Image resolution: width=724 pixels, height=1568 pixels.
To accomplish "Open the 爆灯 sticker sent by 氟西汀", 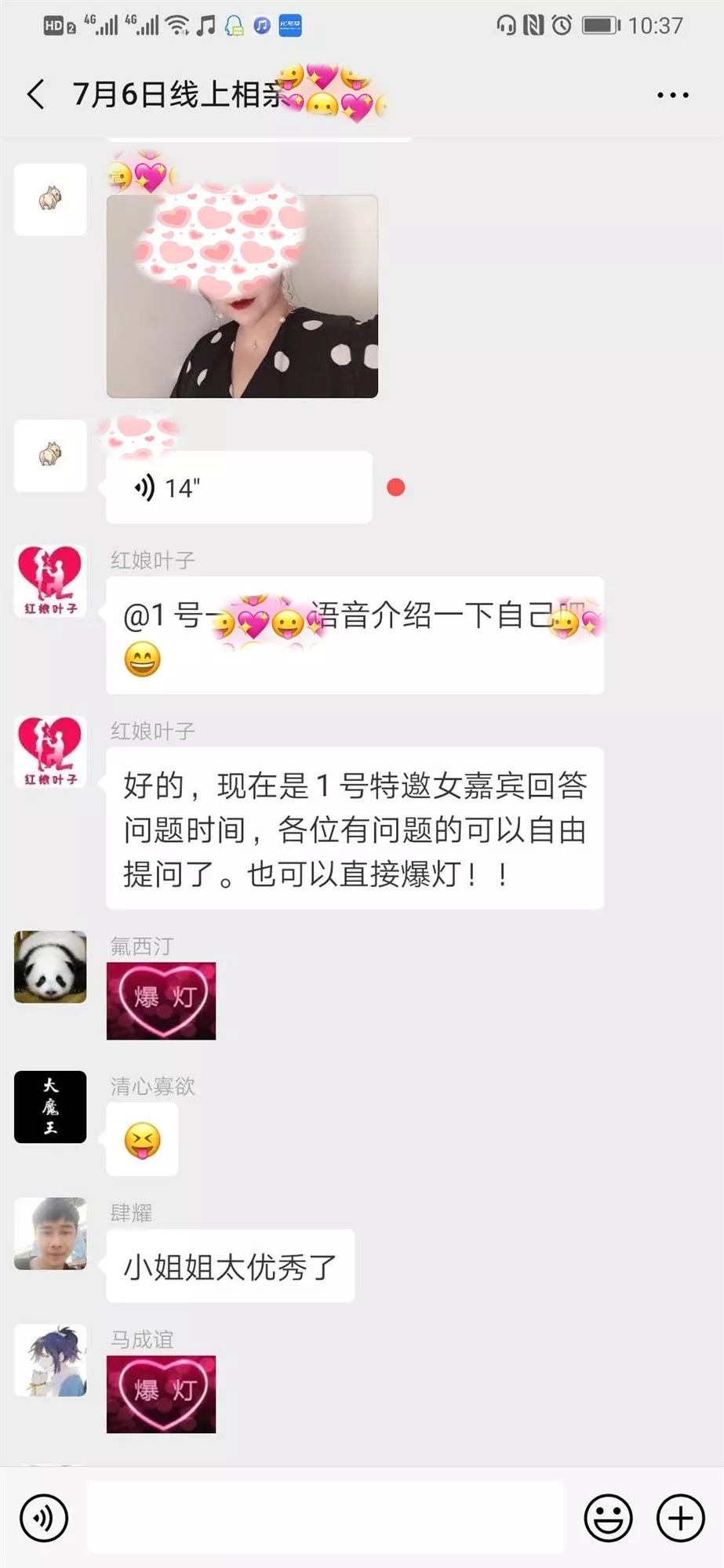I will [x=161, y=1000].
